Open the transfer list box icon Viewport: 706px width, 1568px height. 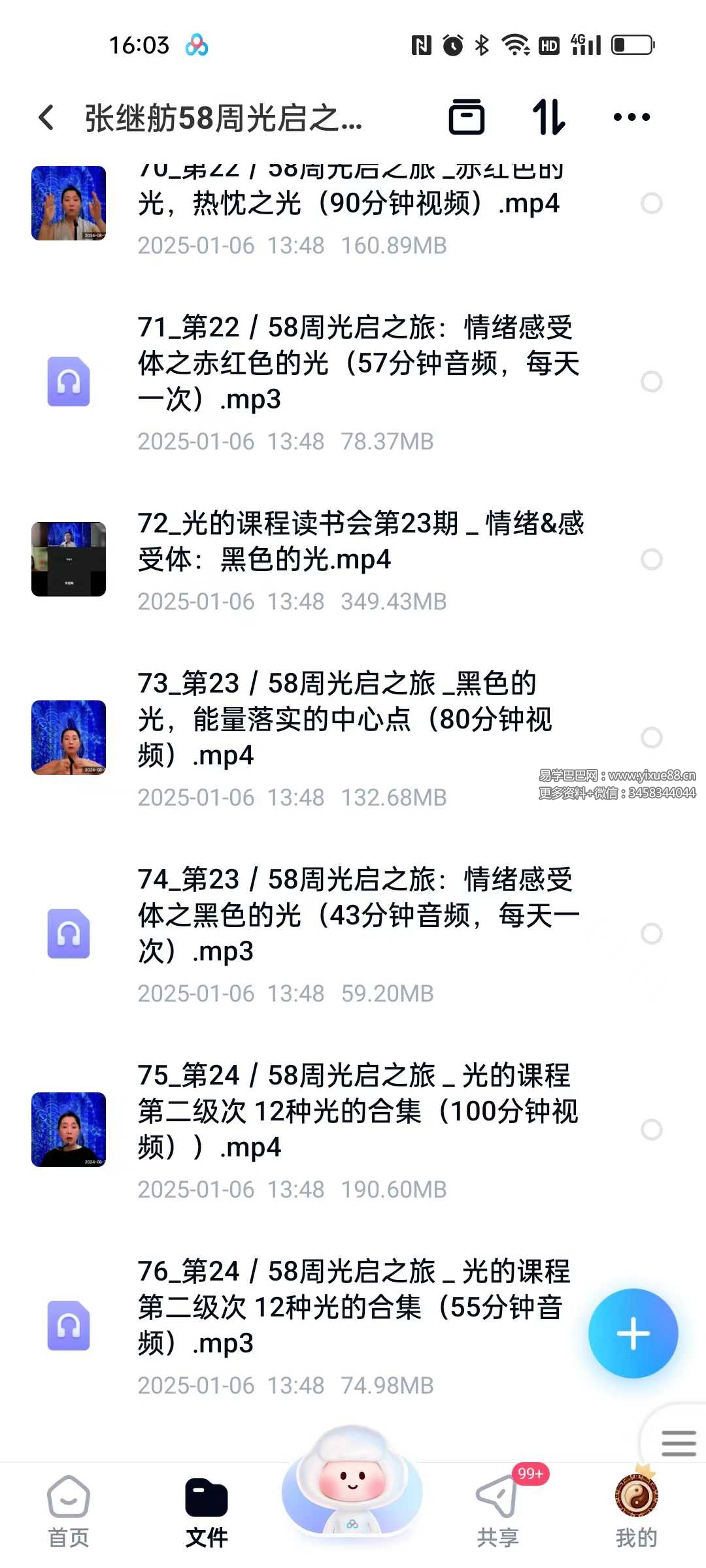click(467, 118)
